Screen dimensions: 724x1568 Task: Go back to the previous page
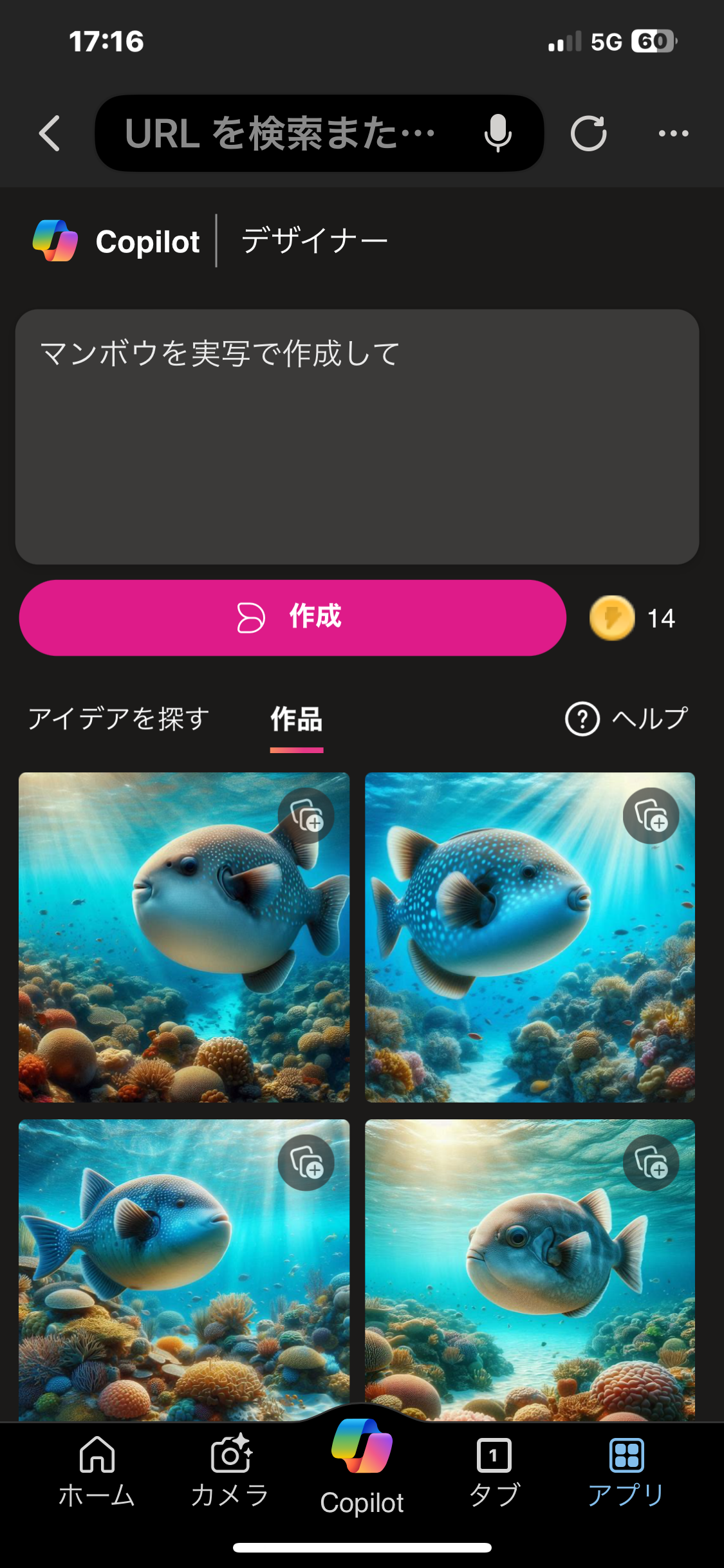coord(50,133)
